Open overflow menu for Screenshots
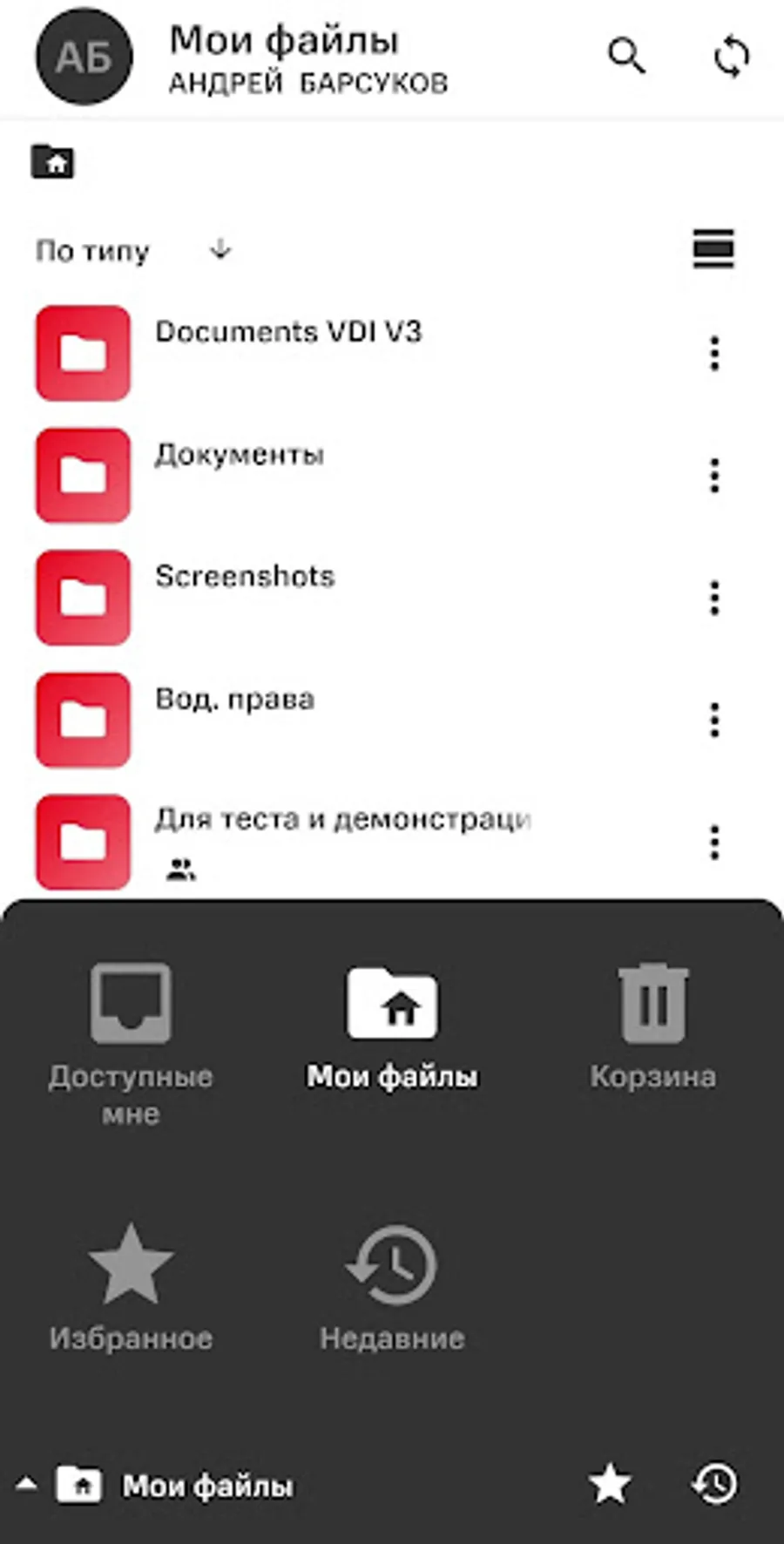The image size is (784, 1544). coord(714,598)
